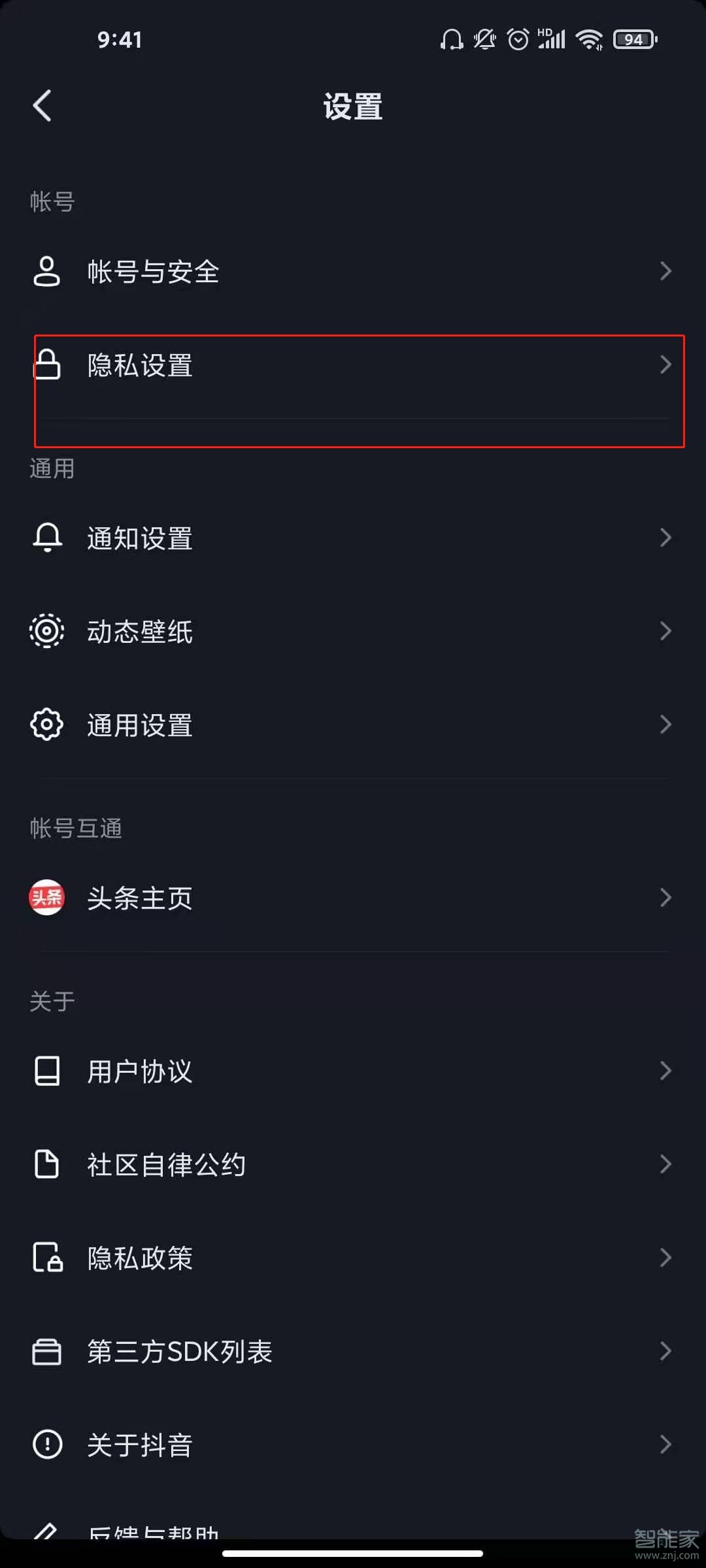Open 头条主页 account link
The height and width of the screenshot is (1568, 706).
[353, 898]
